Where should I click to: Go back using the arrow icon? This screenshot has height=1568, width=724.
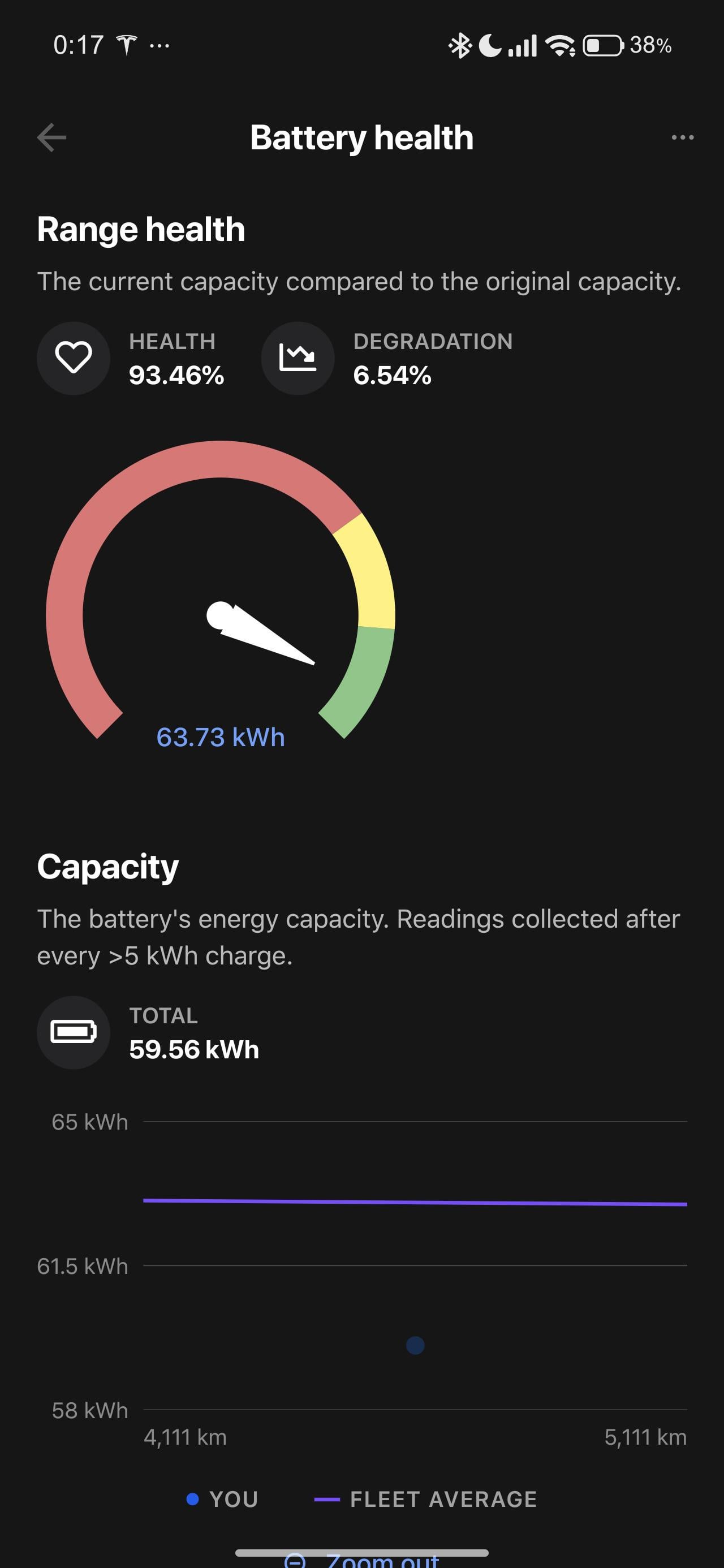(x=52, y=137)
